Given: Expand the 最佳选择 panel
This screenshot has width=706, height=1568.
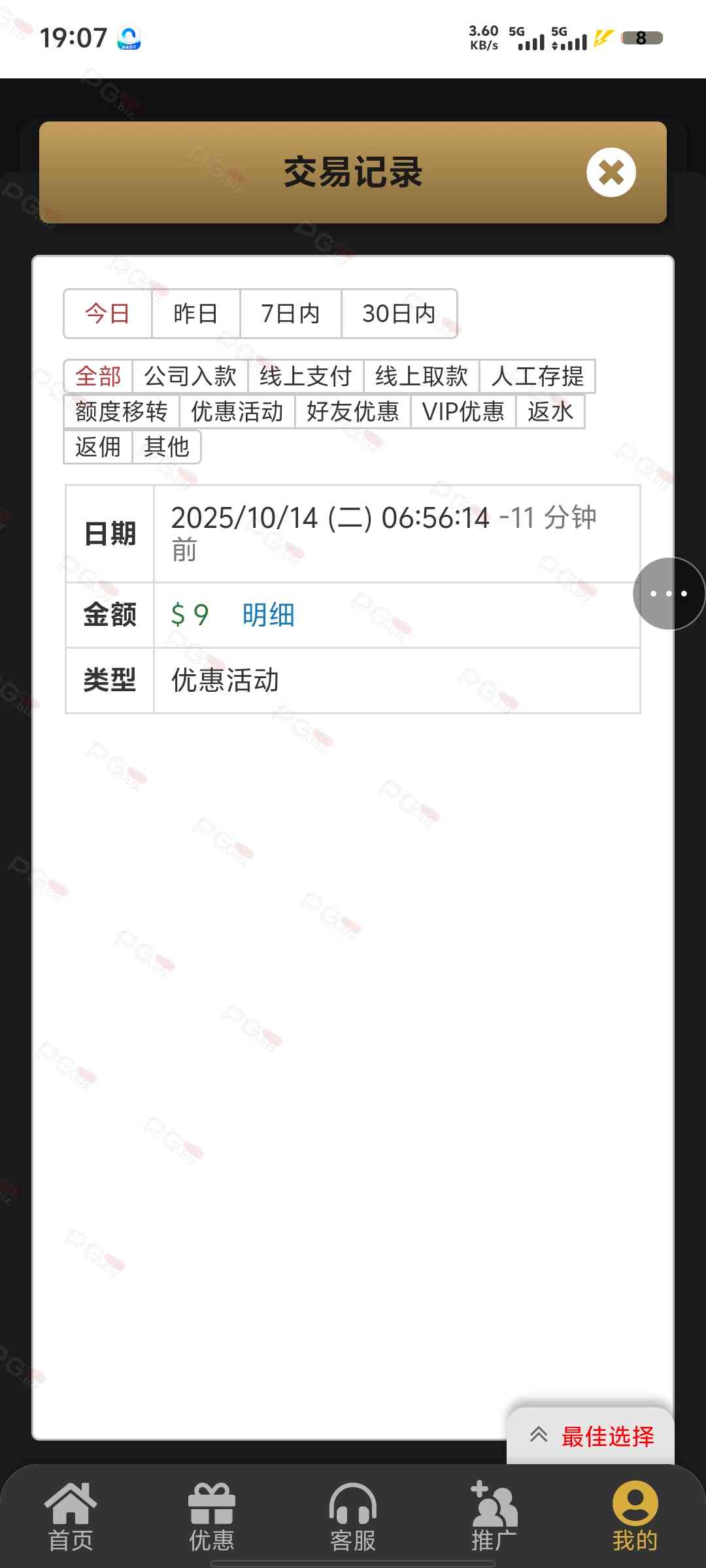Looking at the screenshot, I should (x=591, y=1436).
